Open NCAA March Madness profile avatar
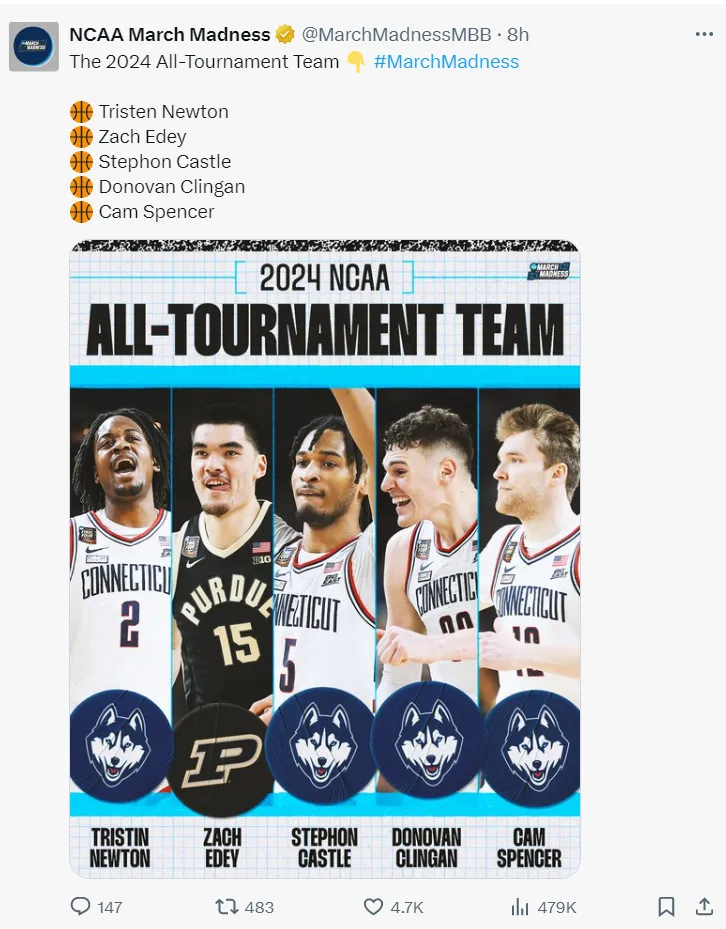Screen dimensions: 726x929 pyautogui.click(x=34, y=47)
